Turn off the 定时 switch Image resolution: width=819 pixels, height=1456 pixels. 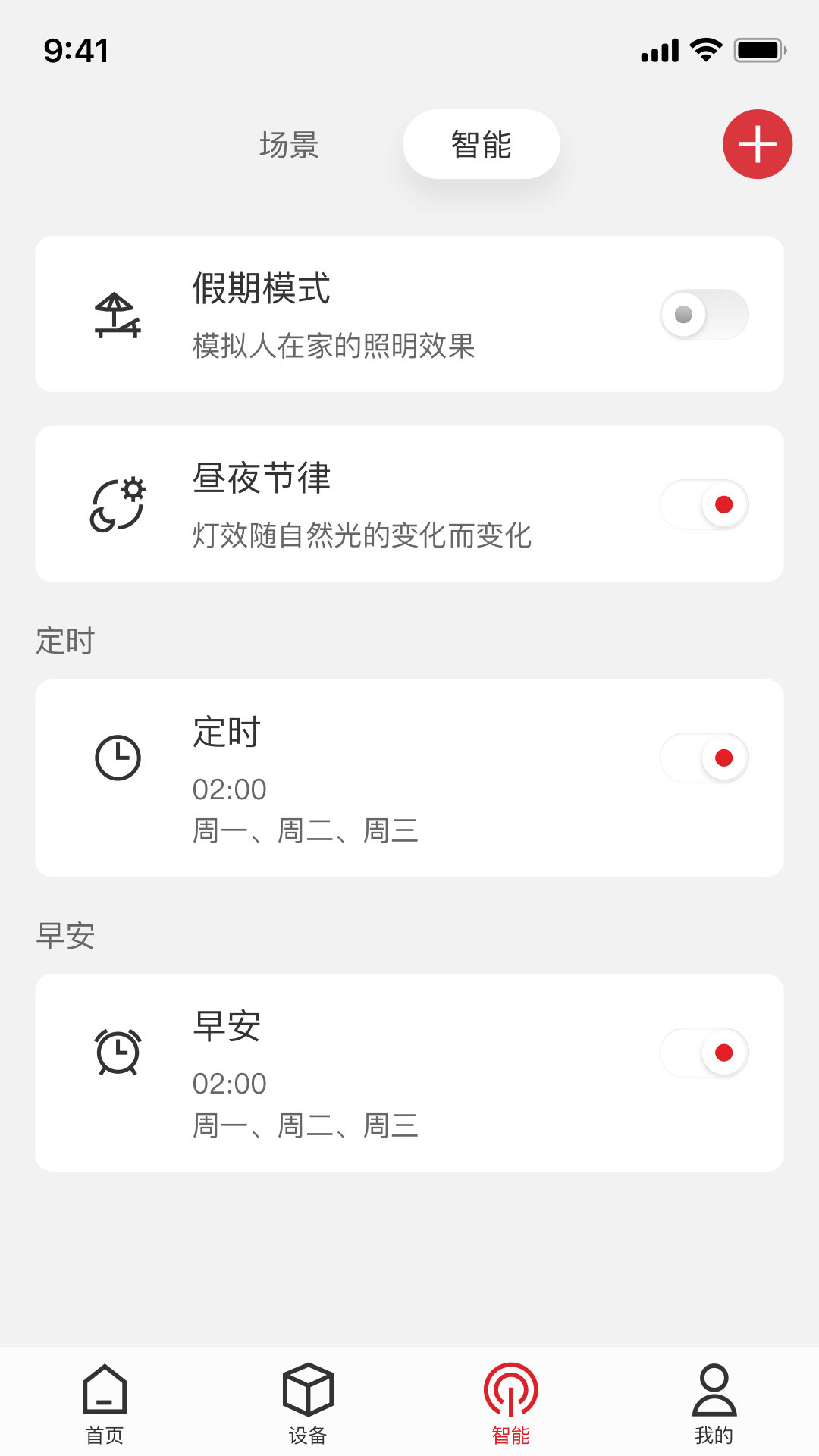click(704, 758)
